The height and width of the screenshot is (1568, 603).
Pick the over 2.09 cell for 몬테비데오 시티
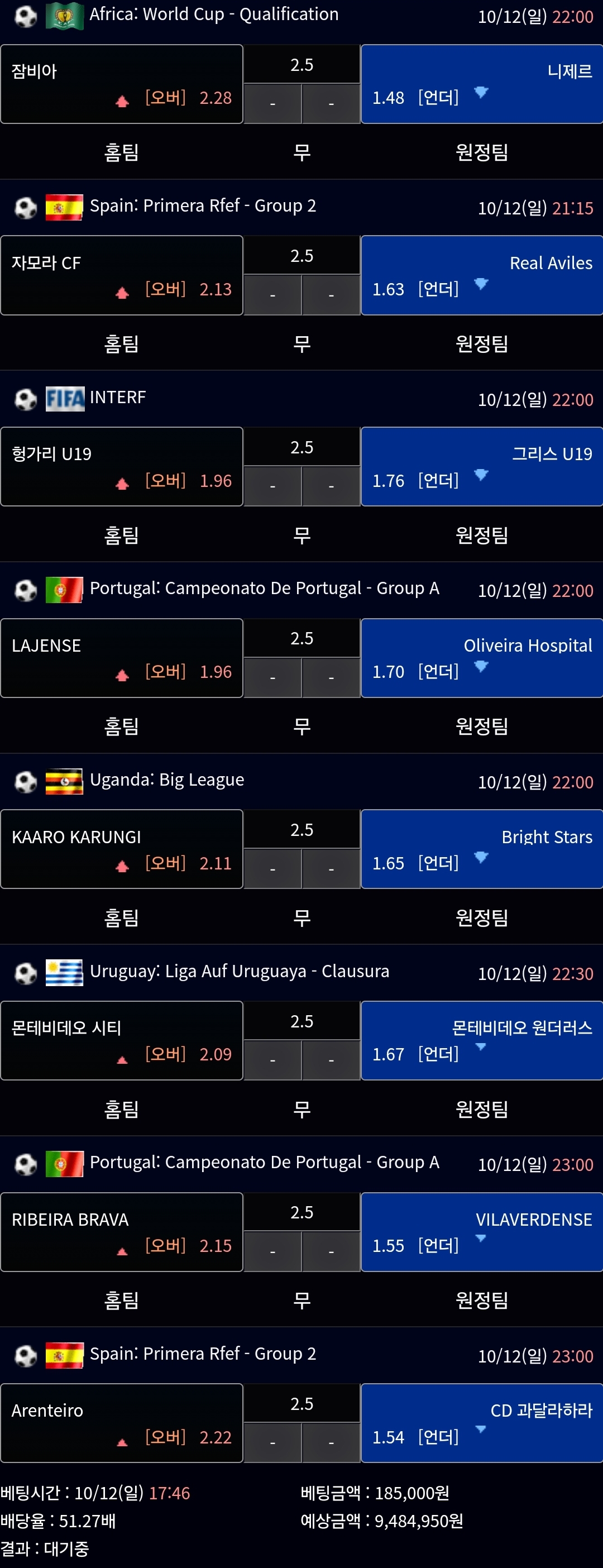click(x=122, y=1041)
